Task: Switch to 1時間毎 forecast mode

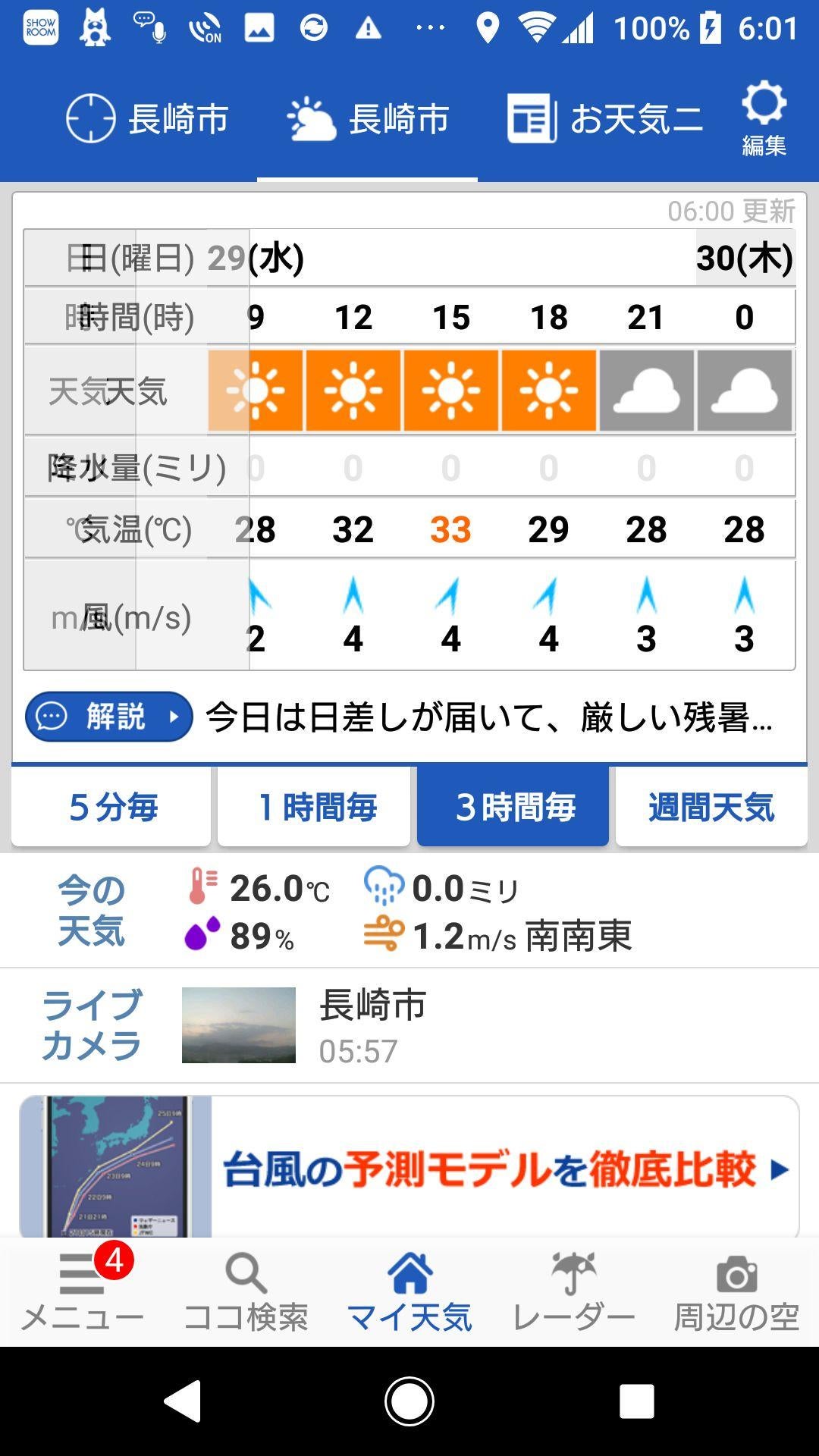Action: click(x=313, y=806)
